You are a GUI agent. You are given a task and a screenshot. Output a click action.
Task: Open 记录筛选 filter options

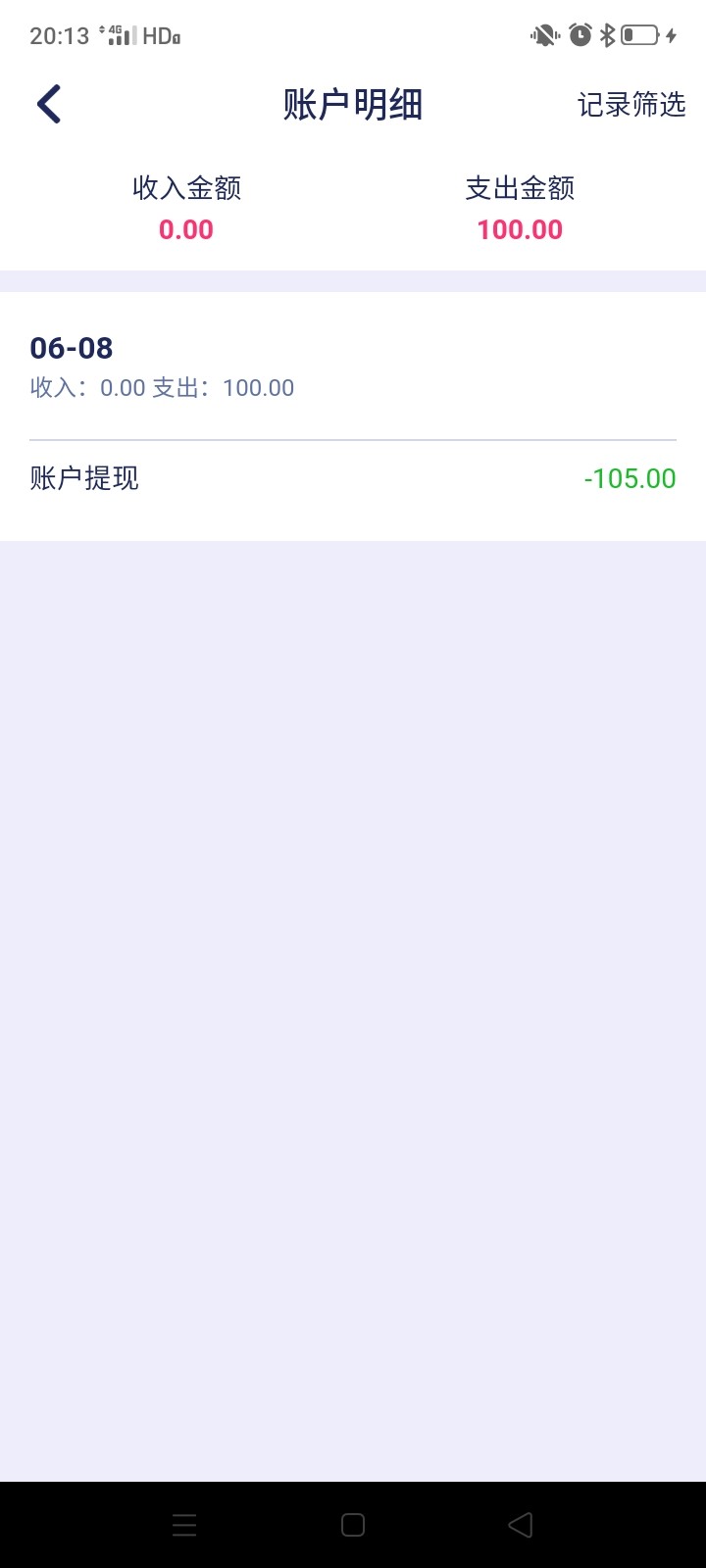coord(632,105)
